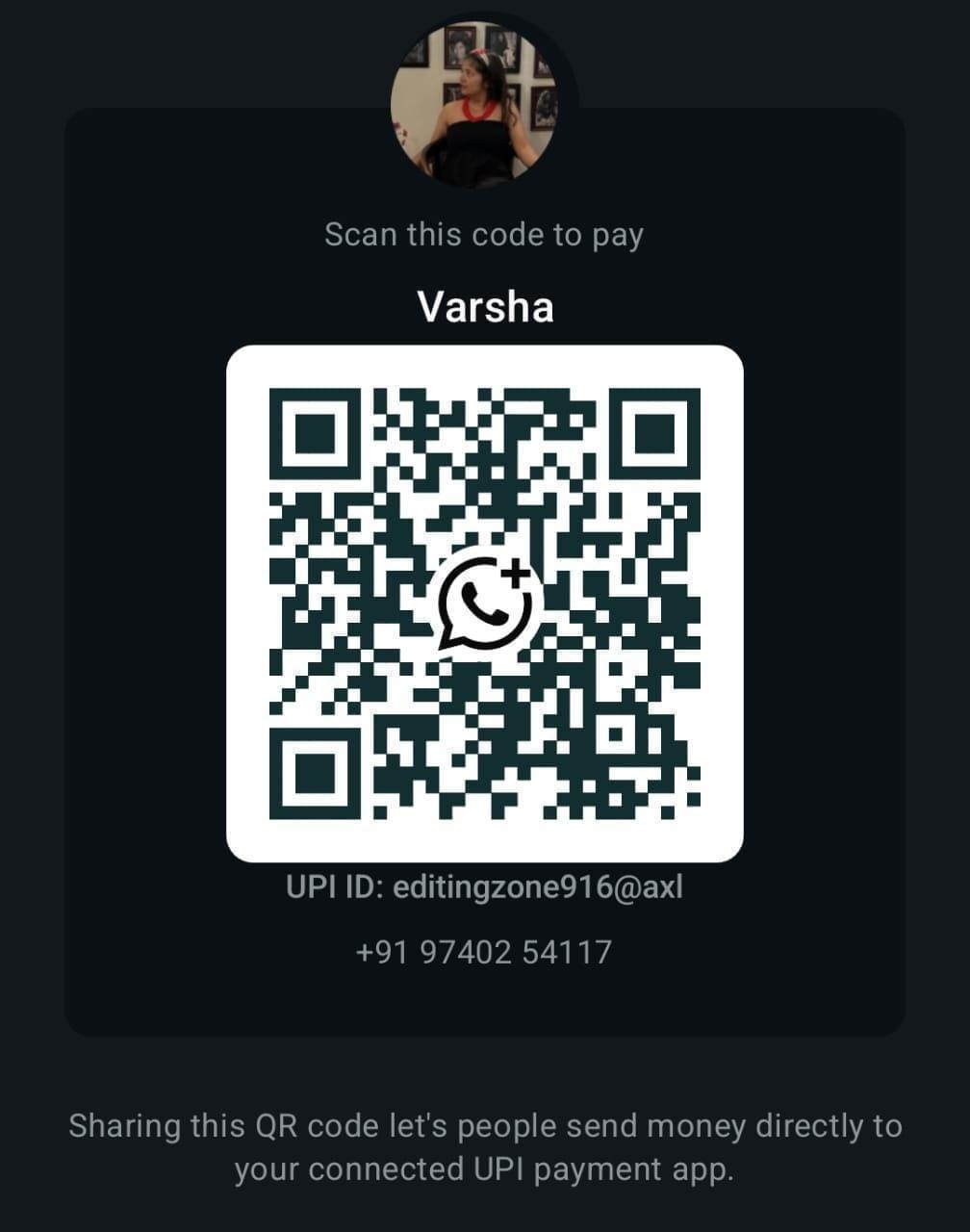Screen dimensions: 970x1232
Task: Tap the UPI ID editingzone916@axl
Action: point(484,887)
